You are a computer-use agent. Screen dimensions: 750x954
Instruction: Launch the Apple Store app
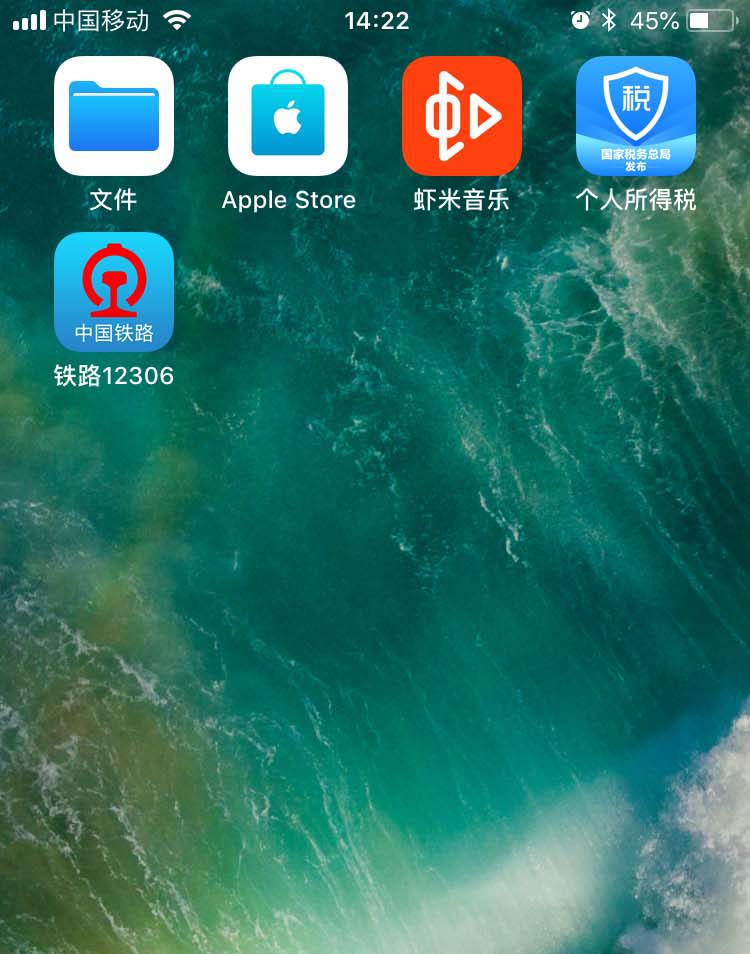[288, 116]
